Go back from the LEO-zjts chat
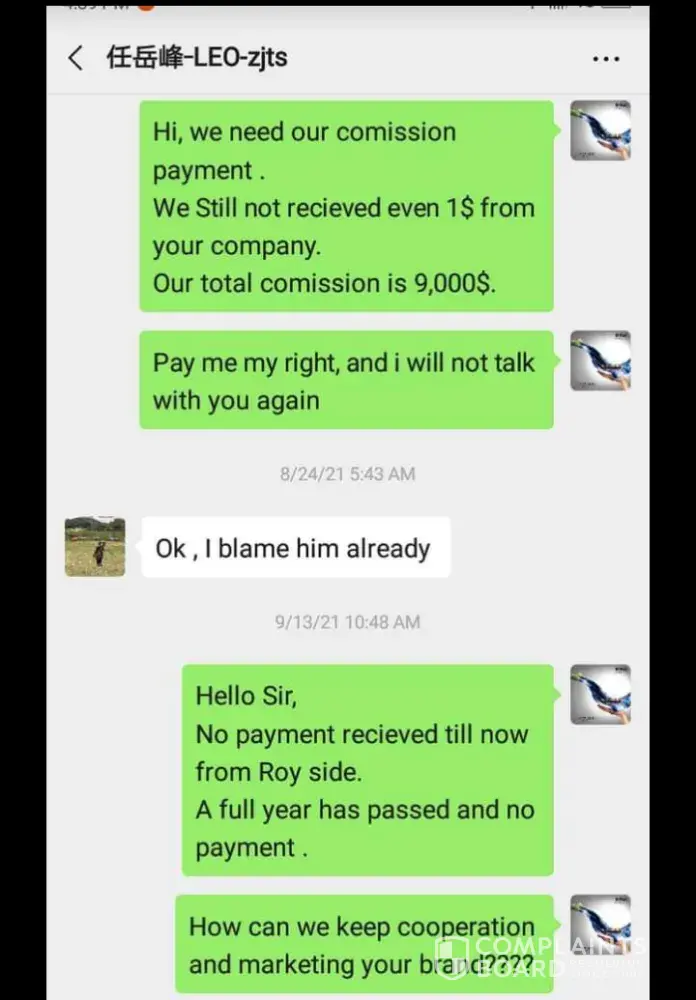The width and height of the screenshot is (696, 1000). (x=76, y=58)
